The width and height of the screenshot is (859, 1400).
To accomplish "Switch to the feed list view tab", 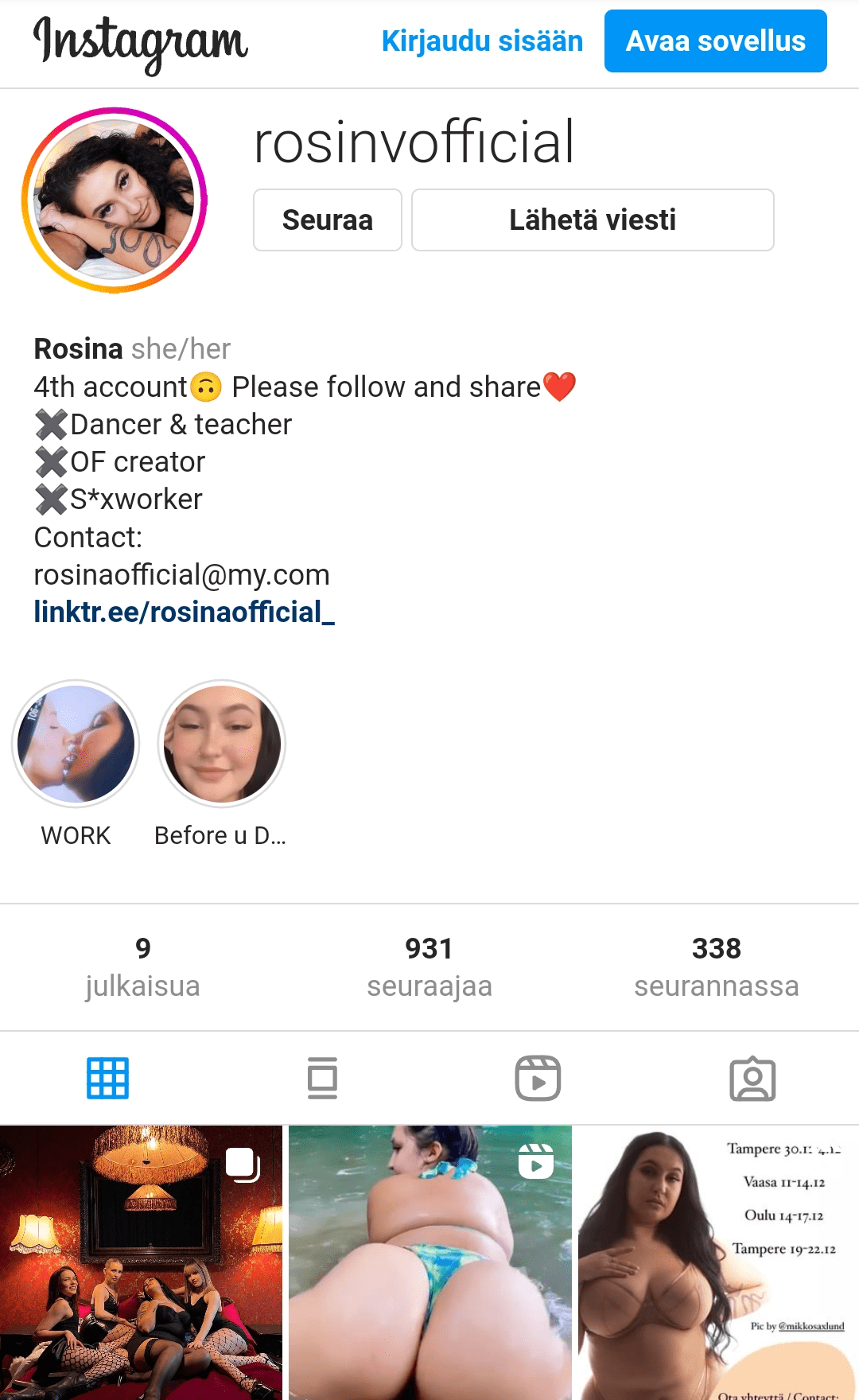I will [322, 1079].
